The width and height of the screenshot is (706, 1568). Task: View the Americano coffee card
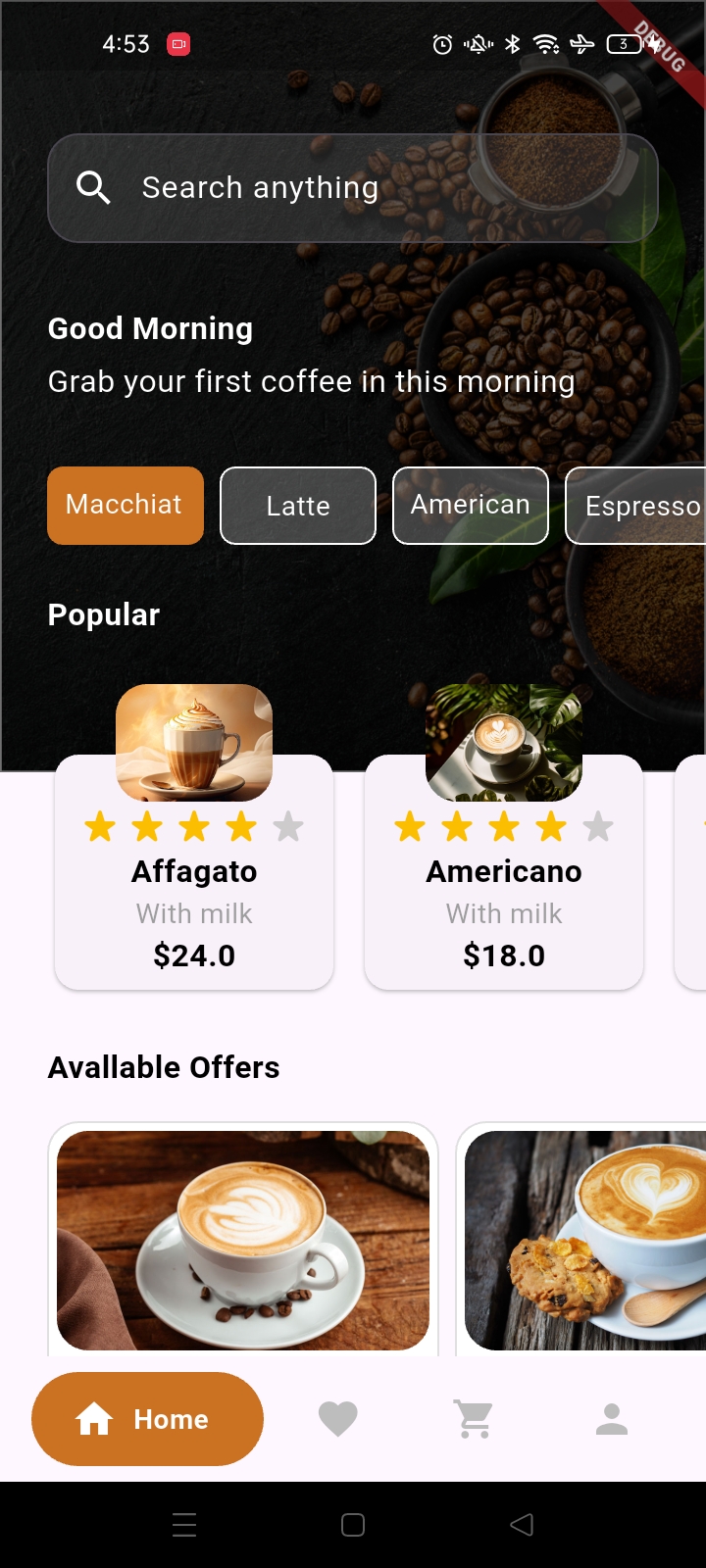tap(504, 872)
